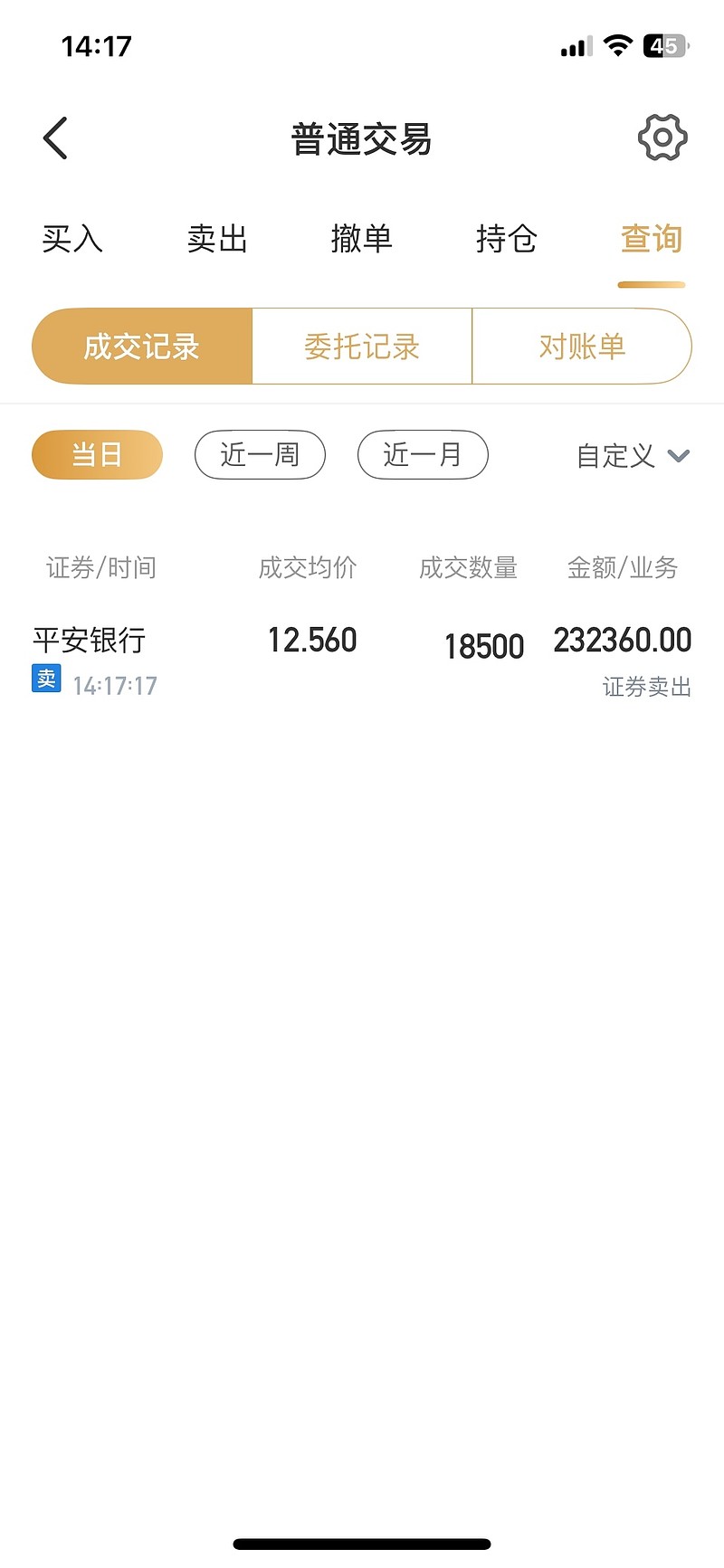The height and width of the screenshot is (1568, 724).
Task: Enable the 当日 today date filter
Action: click(97, 455)
